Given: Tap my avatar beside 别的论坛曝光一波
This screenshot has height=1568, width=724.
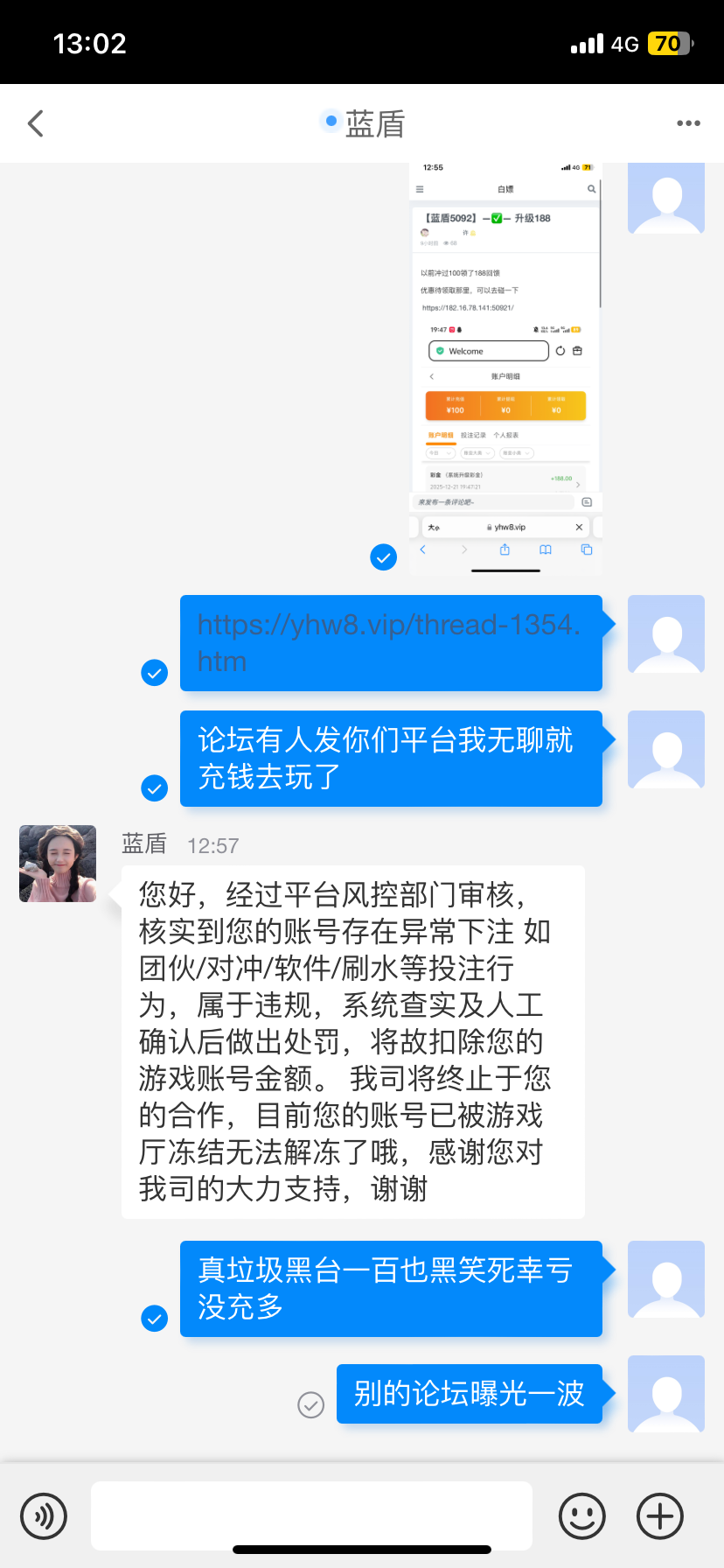Looking at the screenshot, I should [x=666, y=1393].
